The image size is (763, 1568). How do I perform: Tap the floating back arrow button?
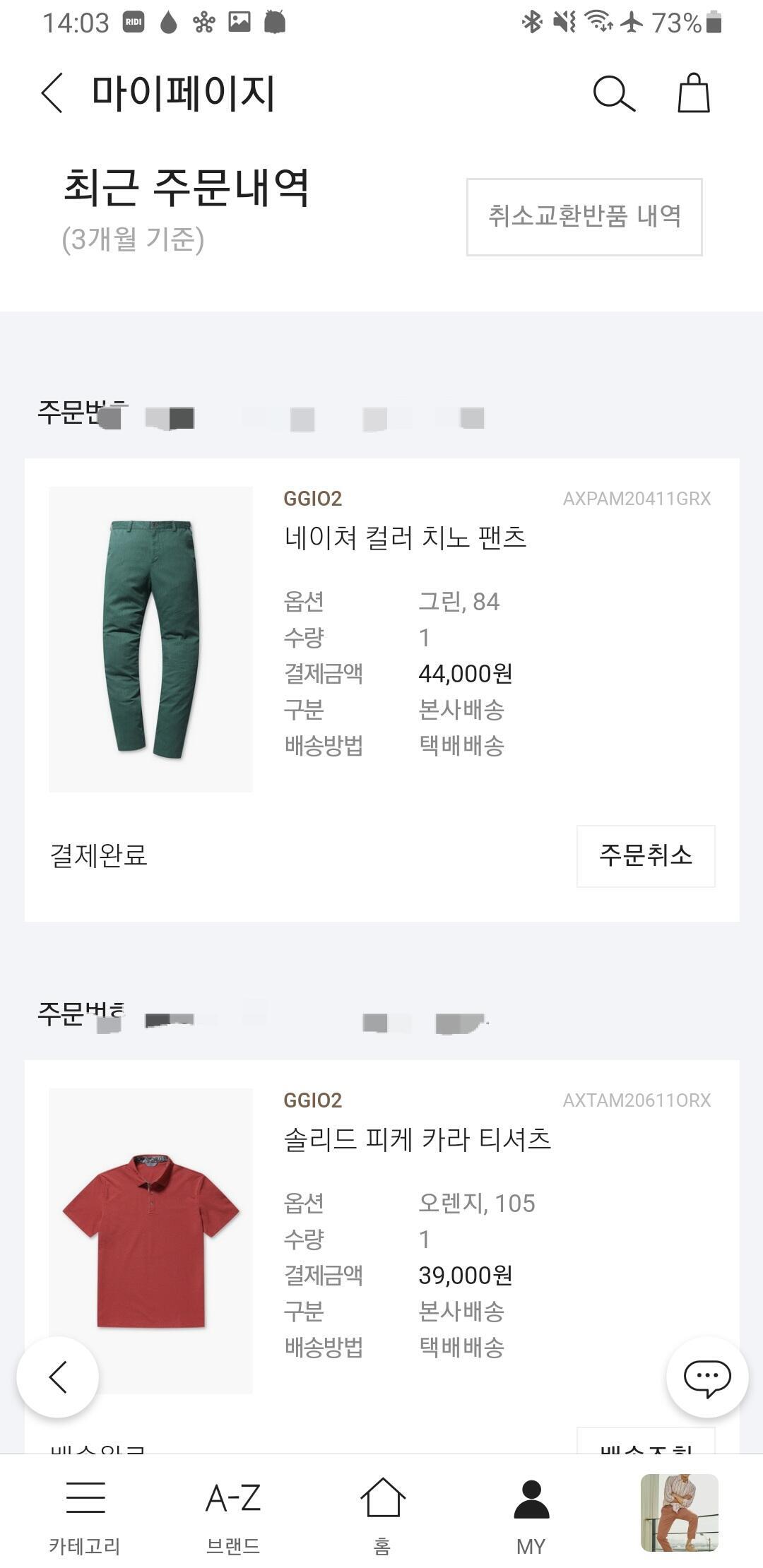click(x=58, y=1377)
